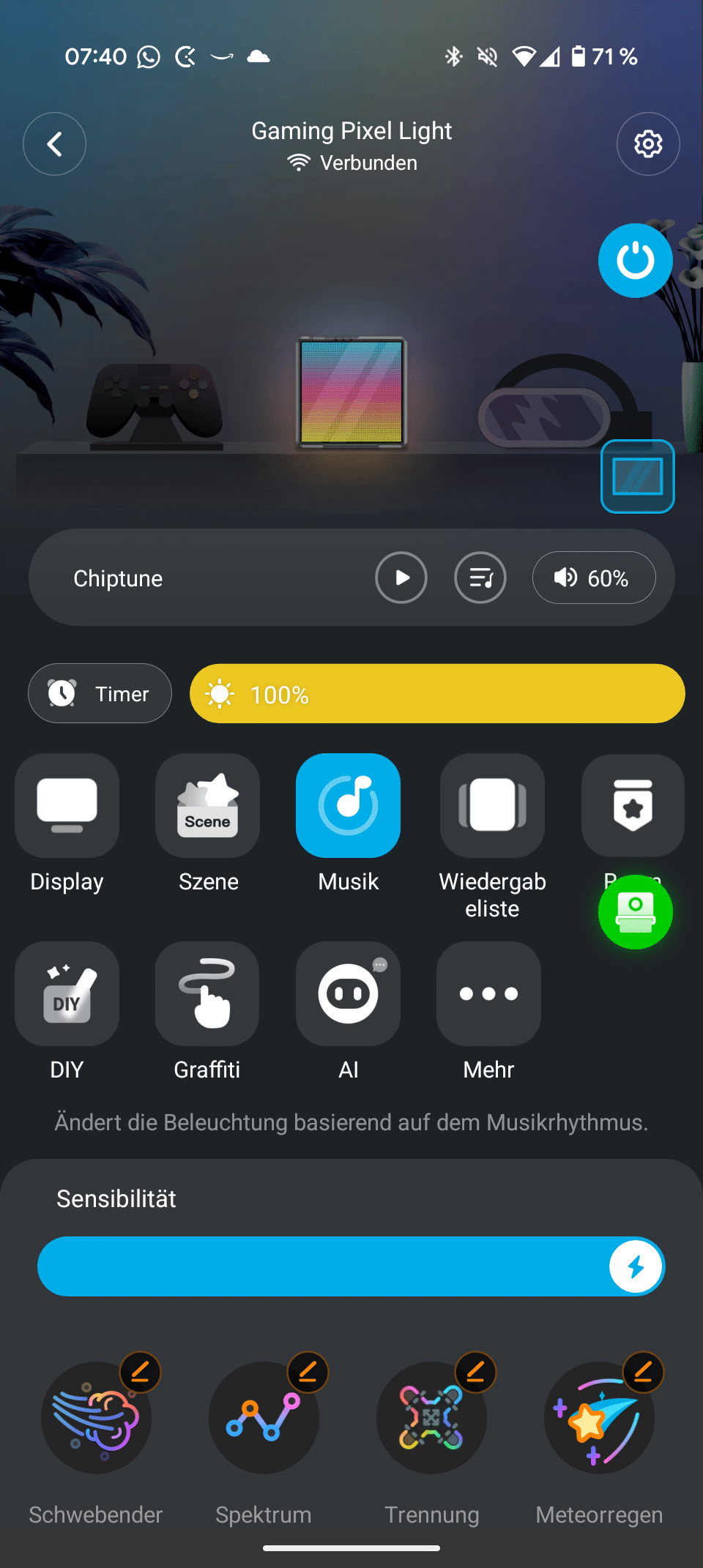Choose the Spektrum music effect
Viewport: 703px width, 1568px height.
pos(264,1419)
